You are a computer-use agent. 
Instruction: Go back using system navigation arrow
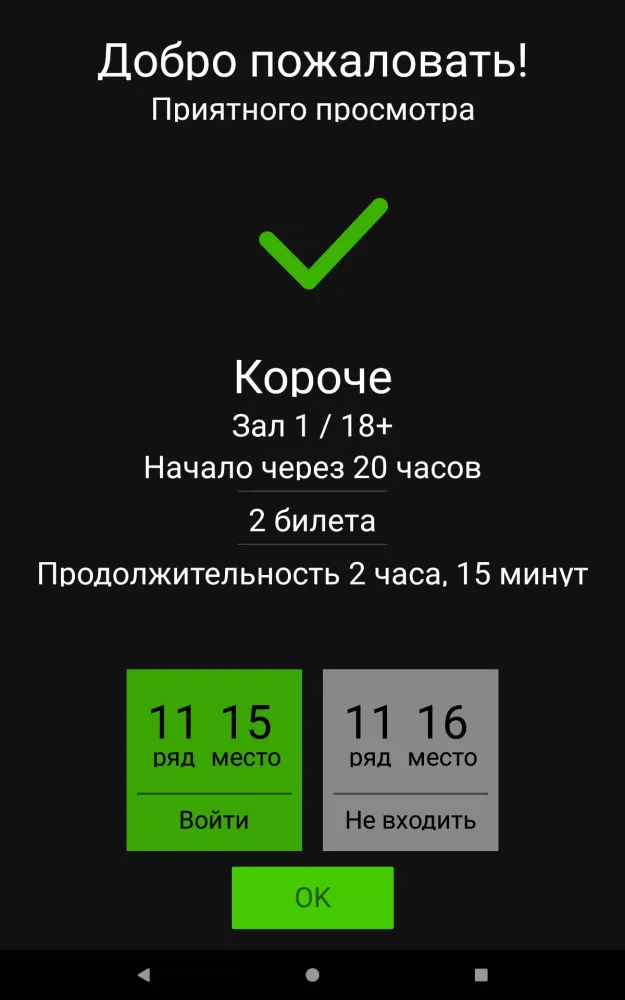pos(144,974)
